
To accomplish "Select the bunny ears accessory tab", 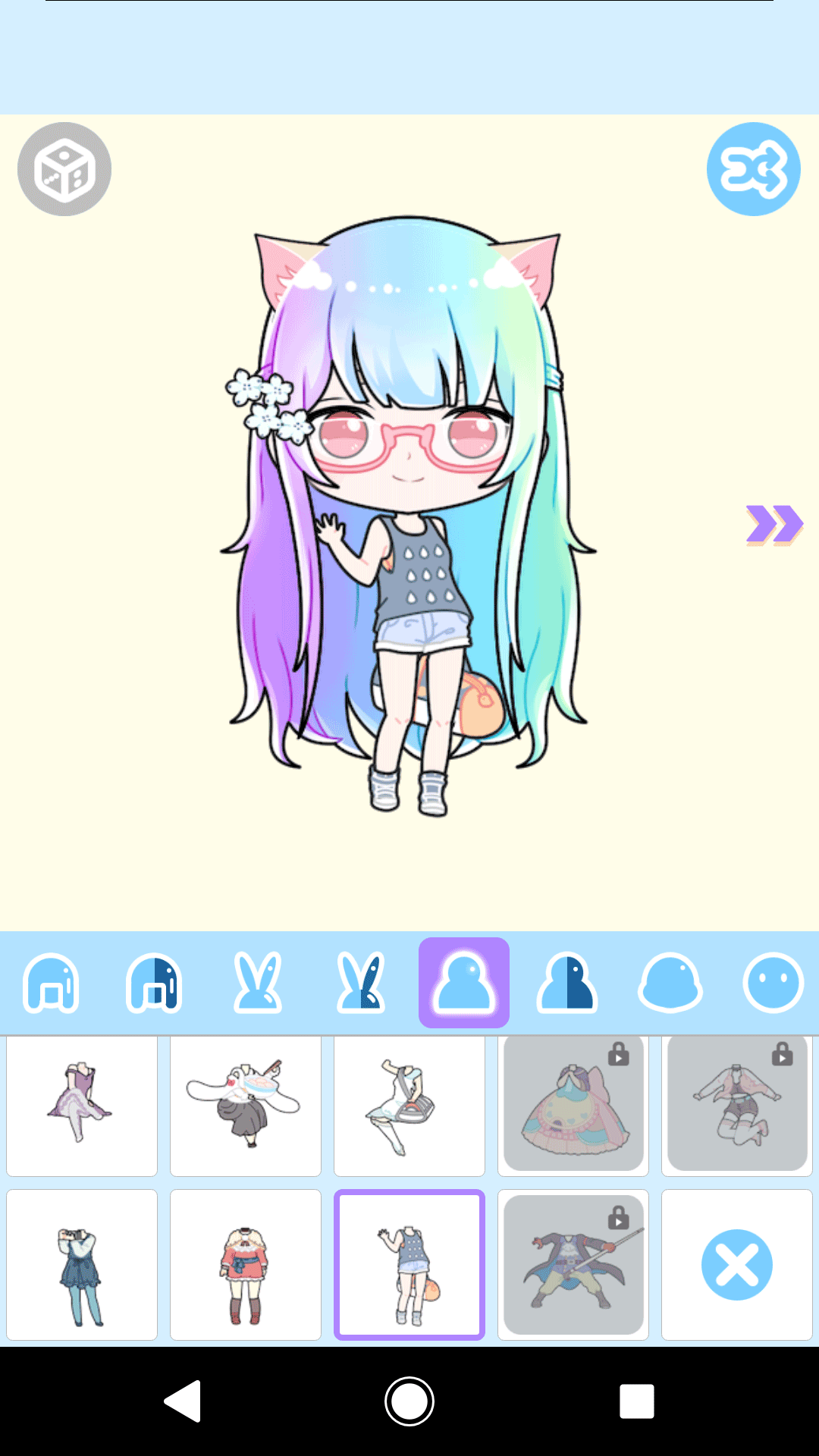I will click(258, 983).
